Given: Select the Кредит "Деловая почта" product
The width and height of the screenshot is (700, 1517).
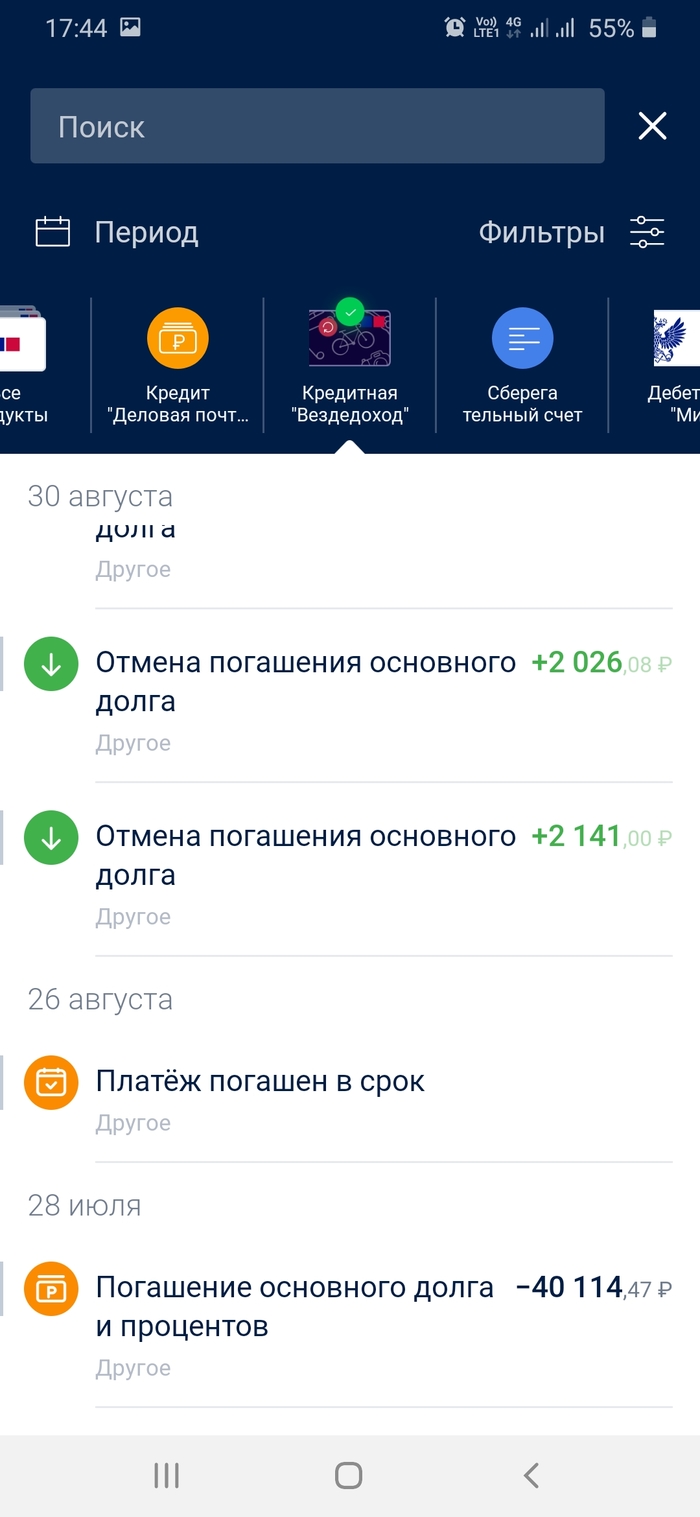Looking at the screenshot, I should [x=177, y=366].
